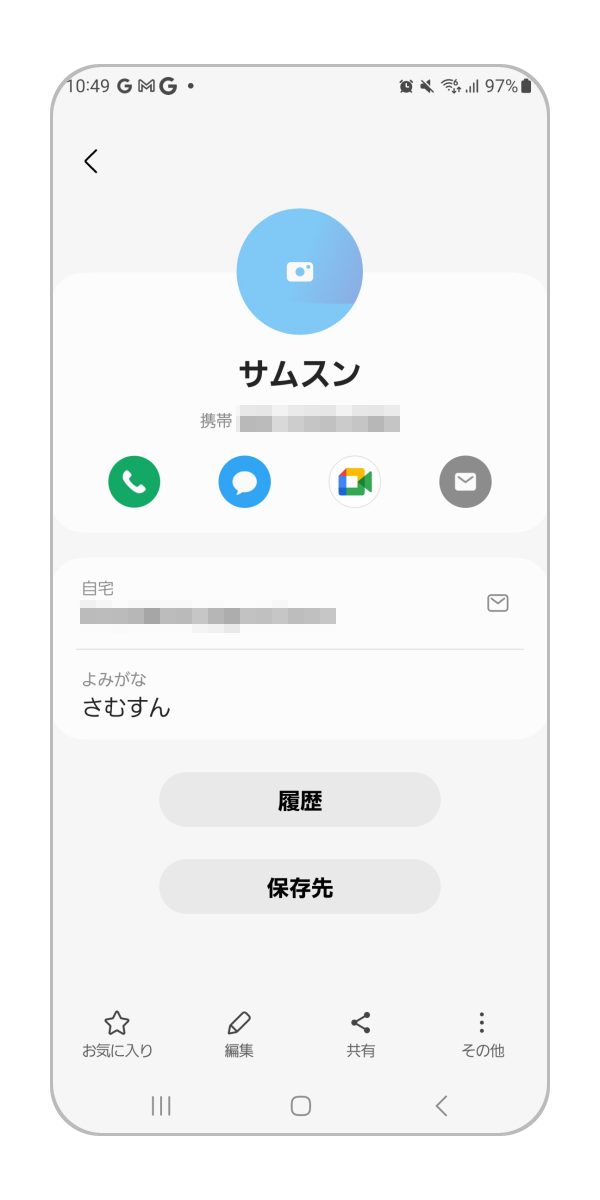The width and height of the screenshot is (600, 1200).
Task: Open the system recent apps button
Action: click(x=160, y=1105)
